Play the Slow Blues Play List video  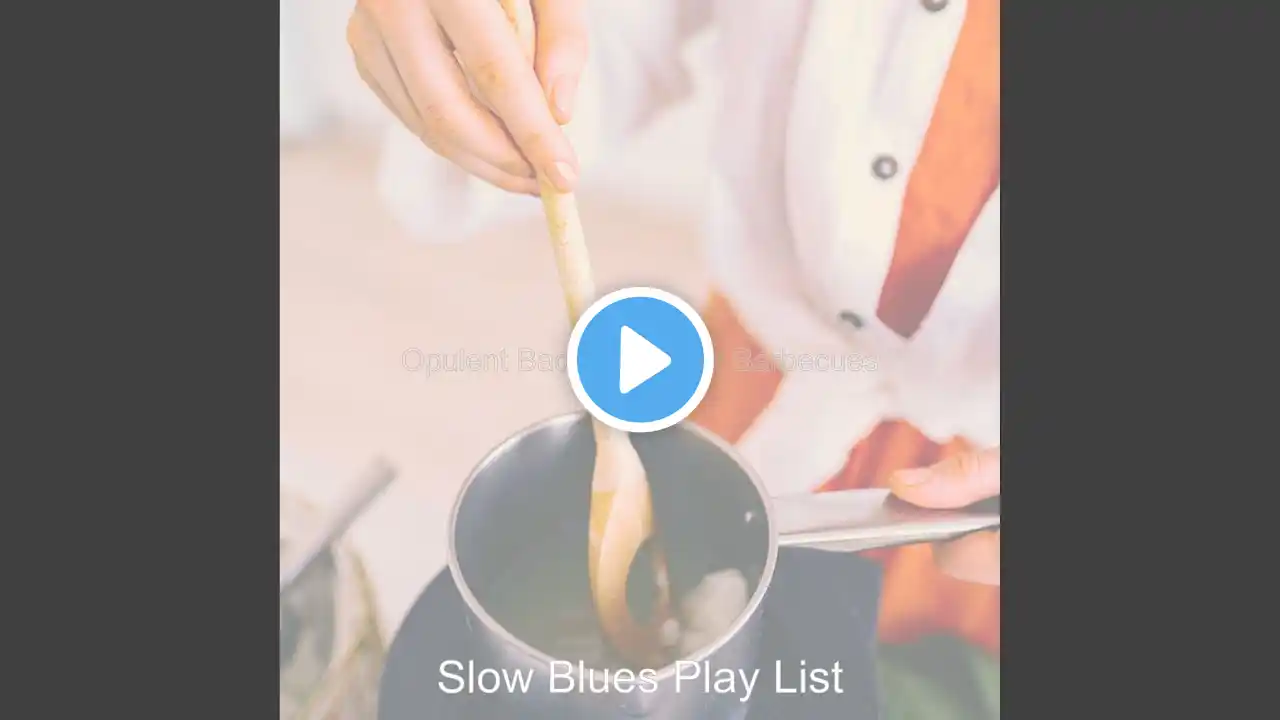[x=640, y=360]
